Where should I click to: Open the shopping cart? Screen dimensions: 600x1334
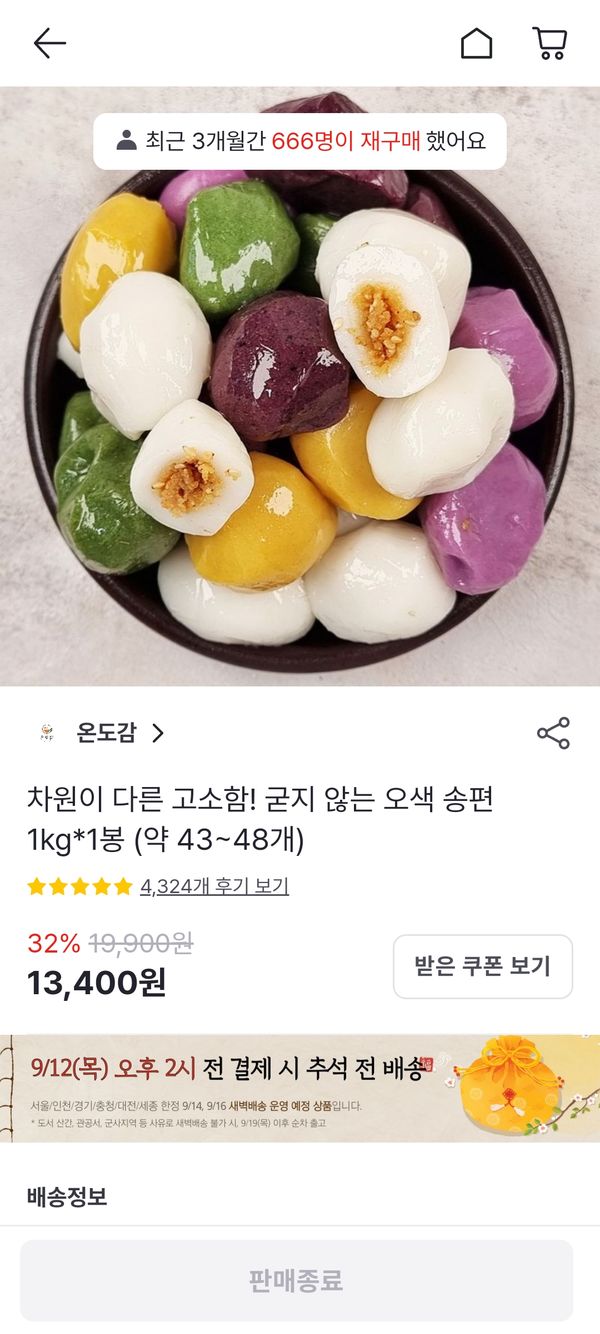(550, 43)
